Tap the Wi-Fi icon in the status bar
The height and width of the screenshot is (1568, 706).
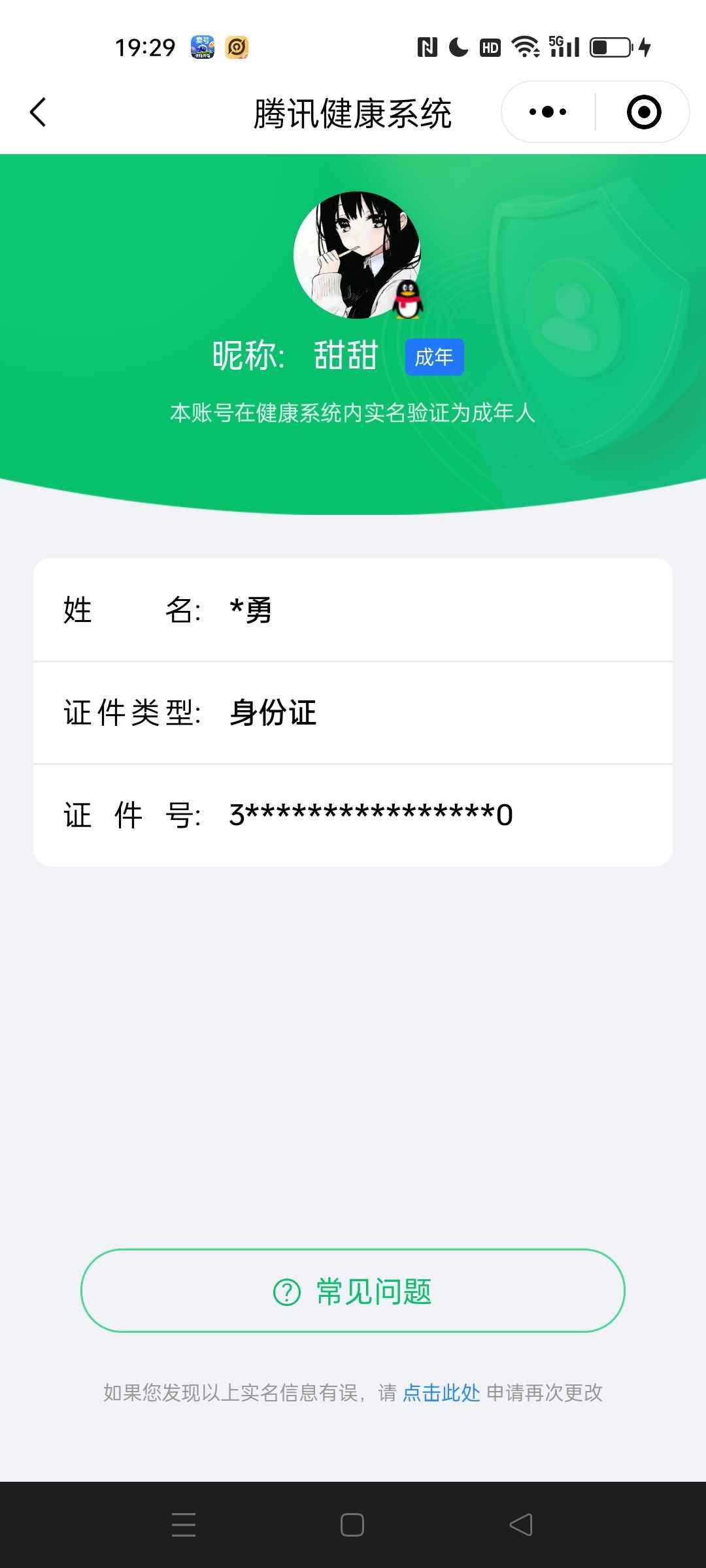[x=526, y=46]
